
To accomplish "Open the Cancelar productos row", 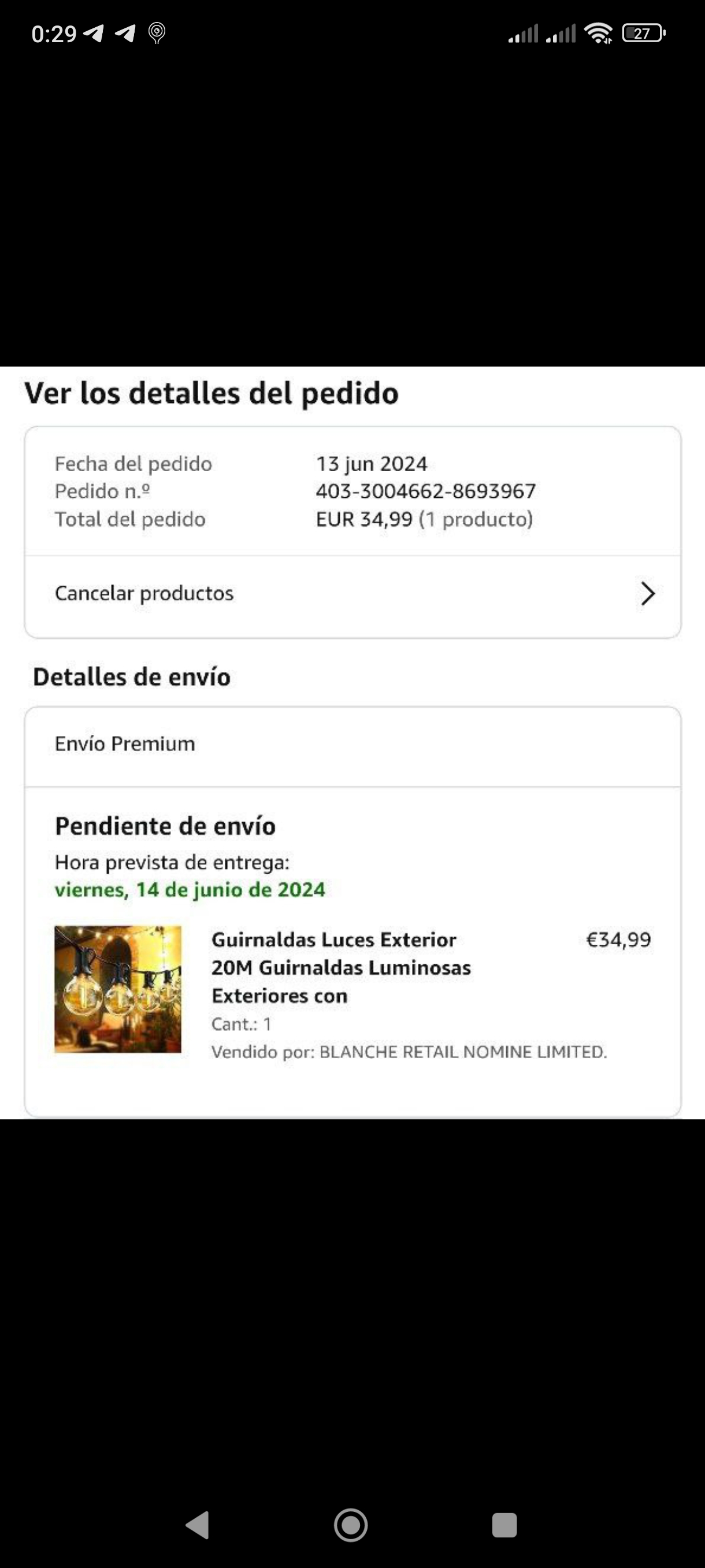I will (x=352, y=593).
